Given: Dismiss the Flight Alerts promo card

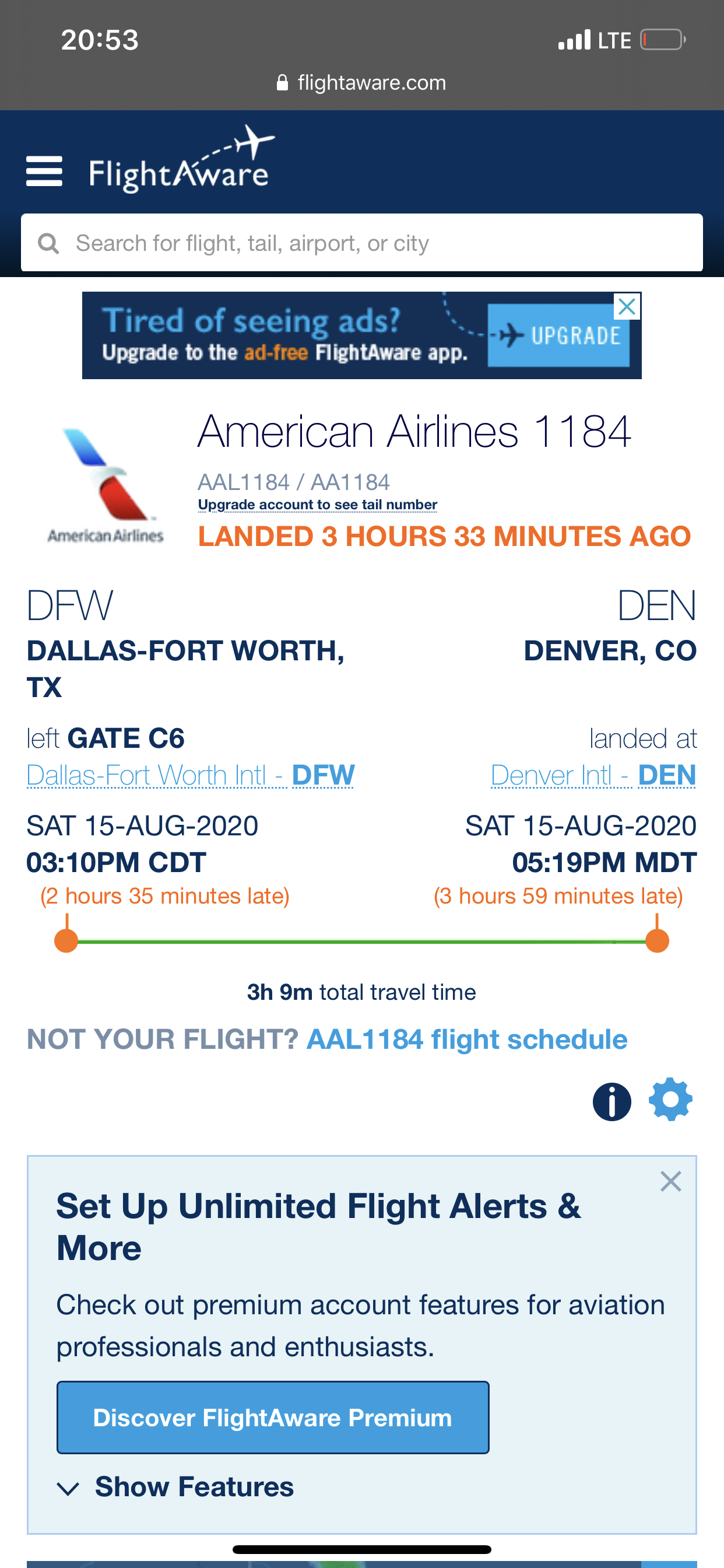Looking at the screenshot, I should (670, 1181).
